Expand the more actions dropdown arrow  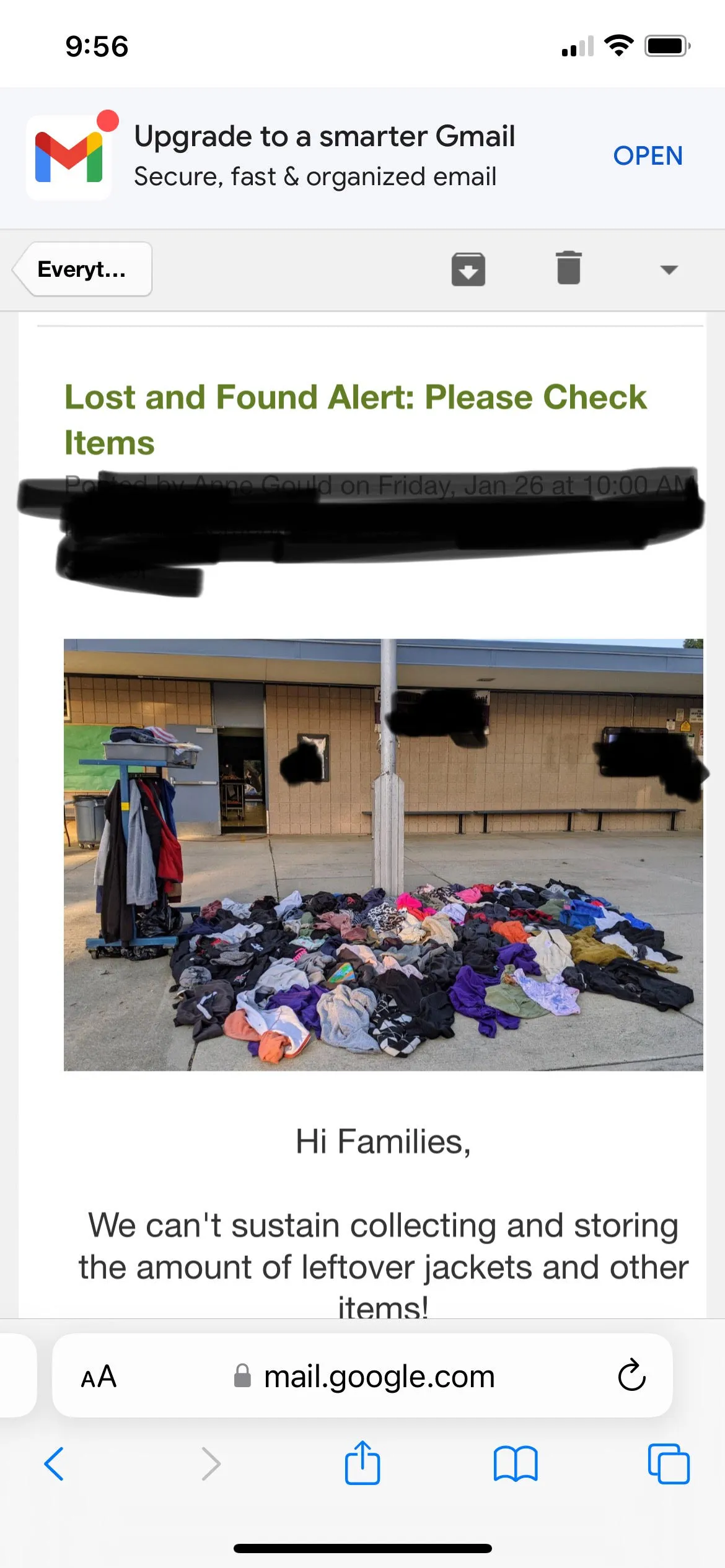(669, 269)
